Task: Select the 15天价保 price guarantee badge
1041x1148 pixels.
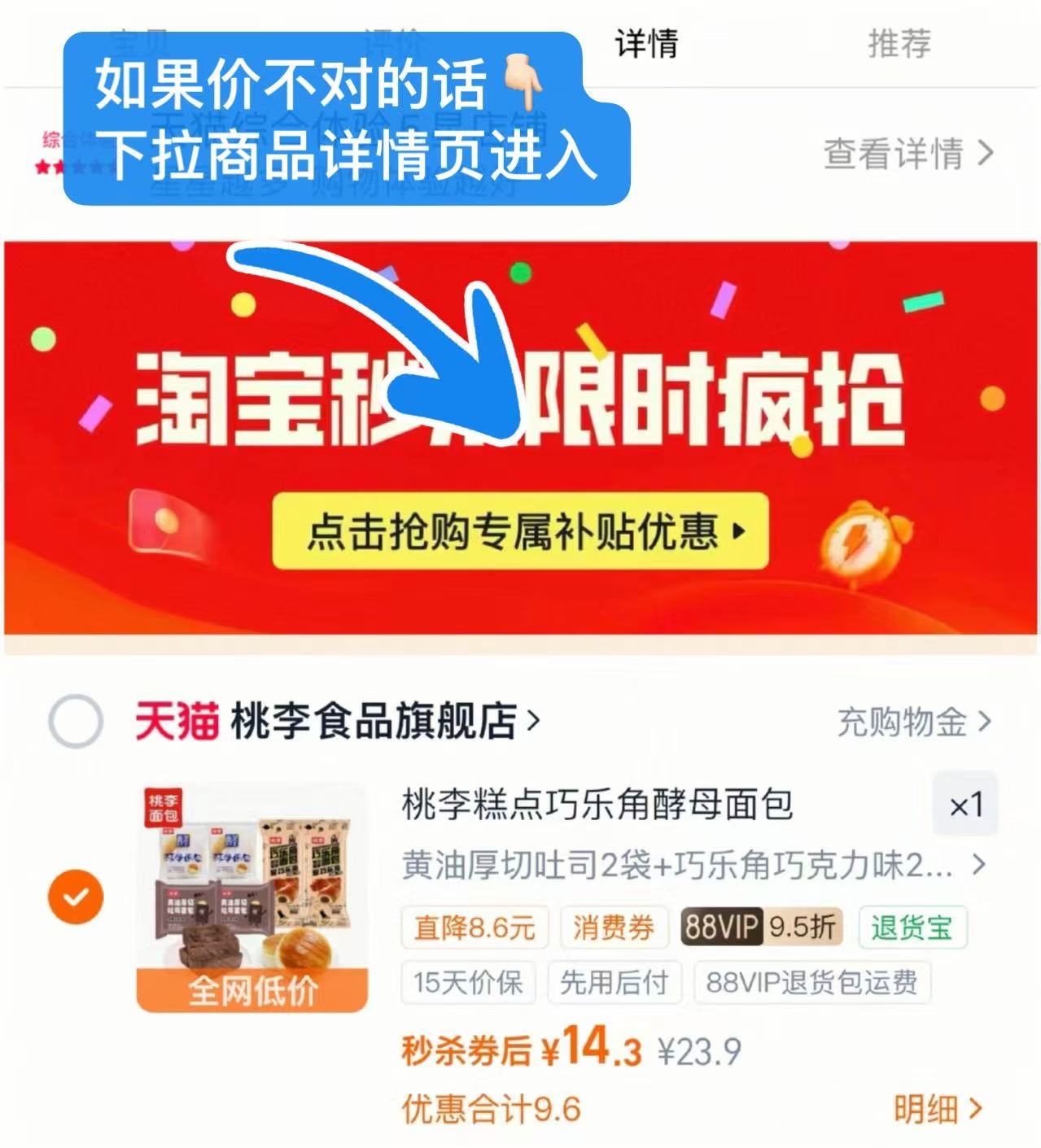Action: (469, 983)
